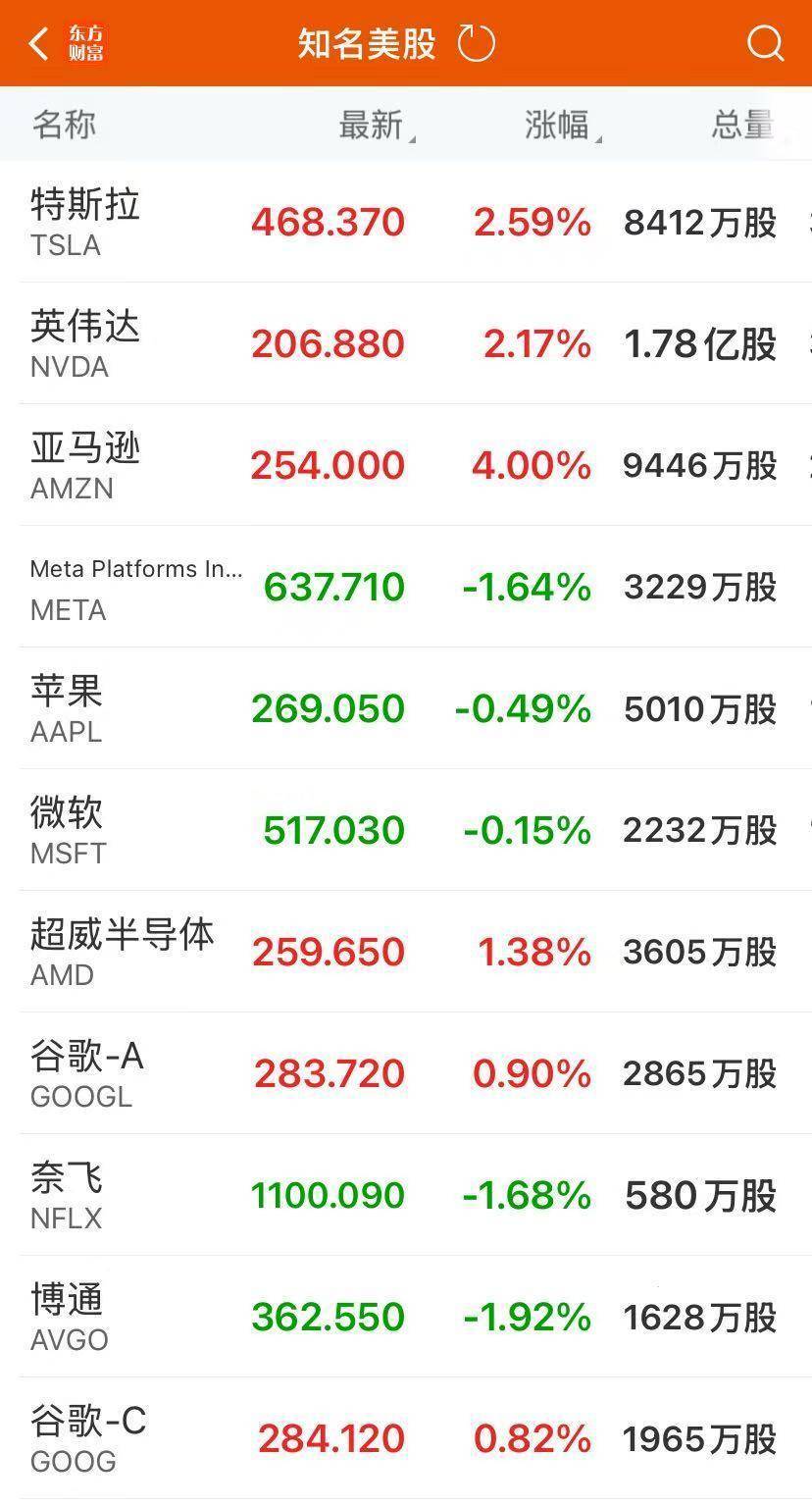This screenshot has height=1506, width=812.
Task: Open search via the magnifier icon
Action: [x=764, y=43]
